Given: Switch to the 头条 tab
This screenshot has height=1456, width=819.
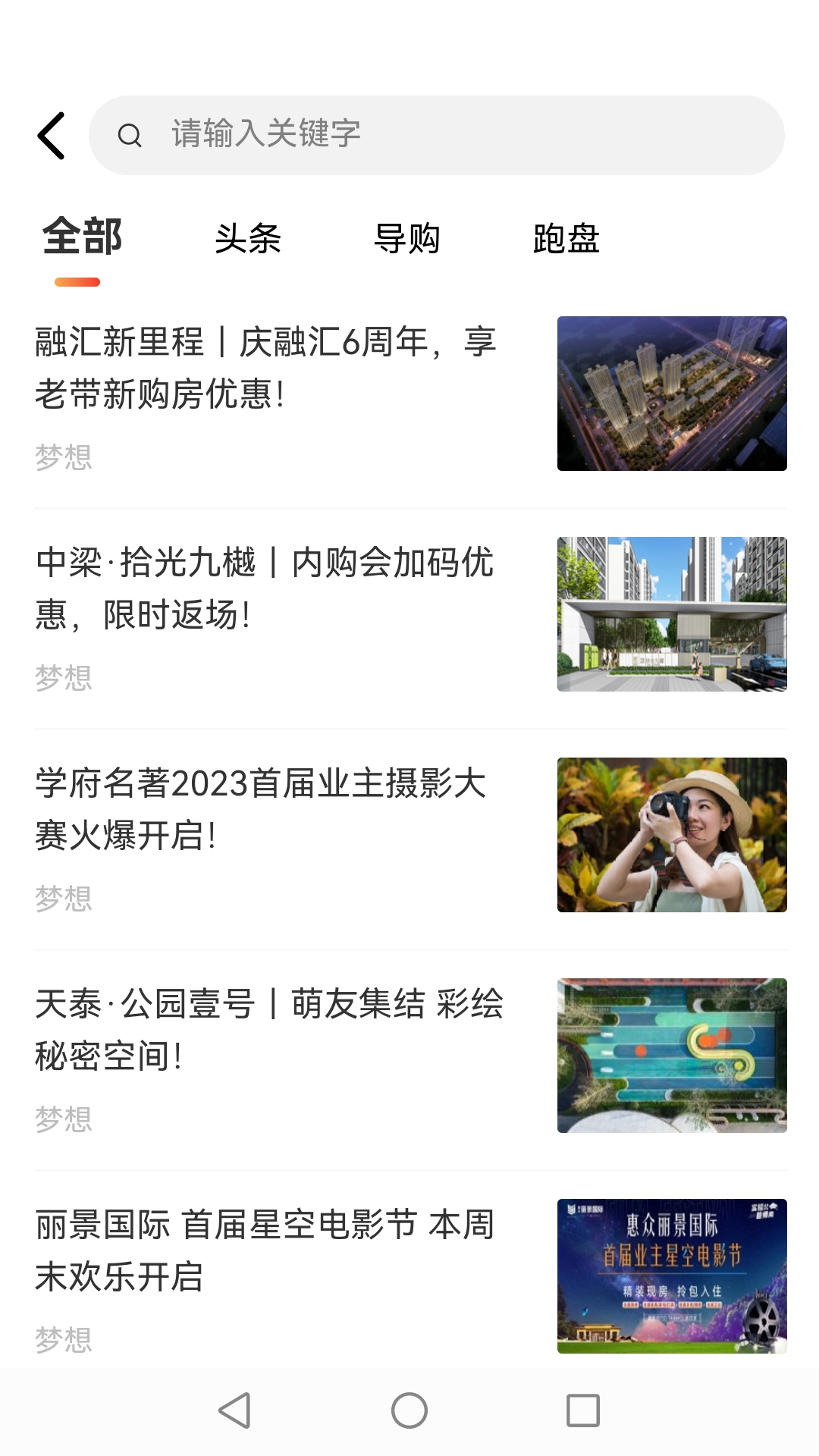Looking at the screenshot, I should tap(248, 239).
